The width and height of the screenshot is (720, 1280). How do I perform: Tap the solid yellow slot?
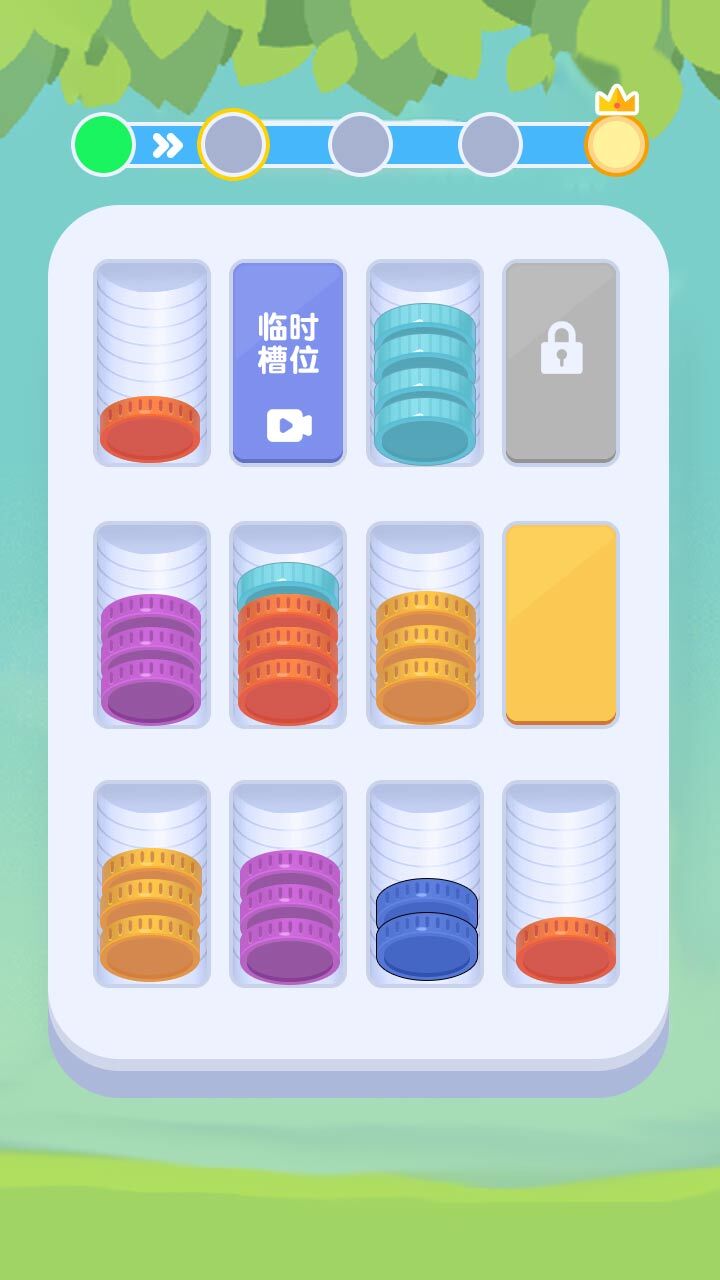(x=561, y=622)
